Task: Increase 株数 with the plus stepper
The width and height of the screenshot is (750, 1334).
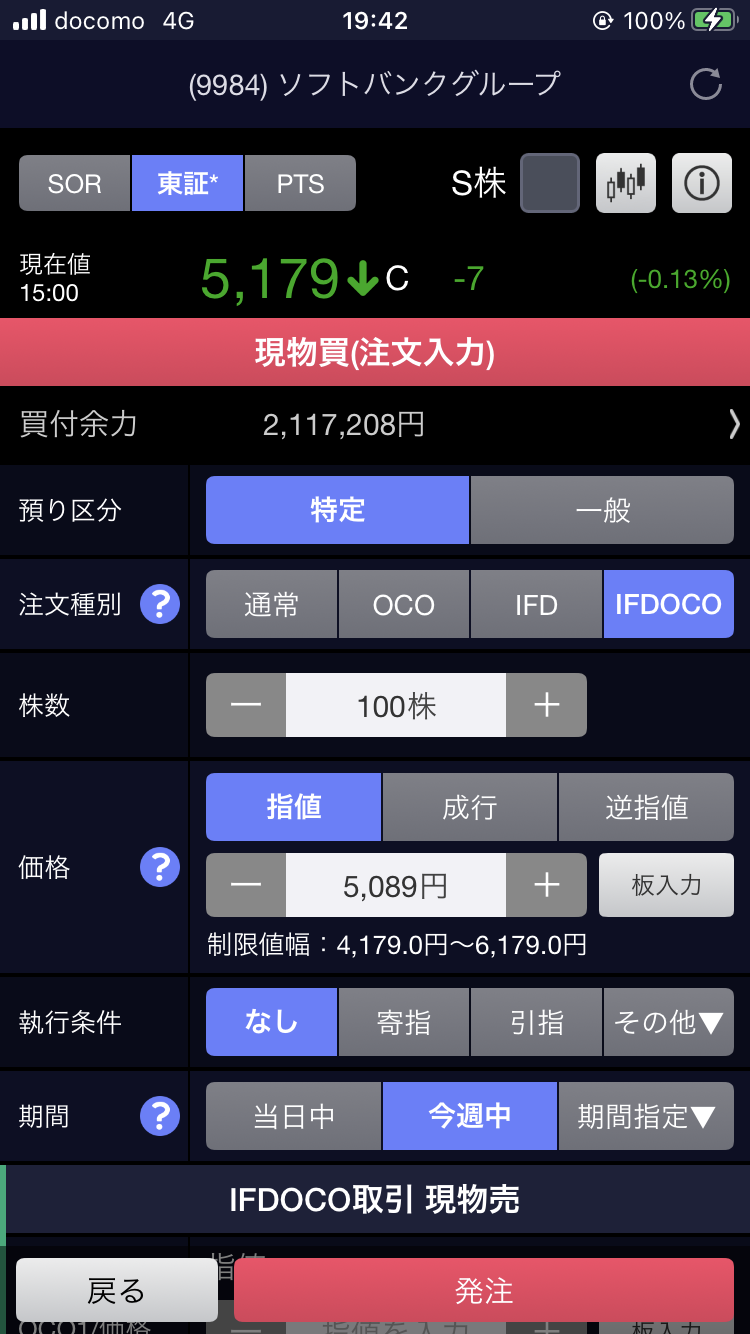Action: 546,704
